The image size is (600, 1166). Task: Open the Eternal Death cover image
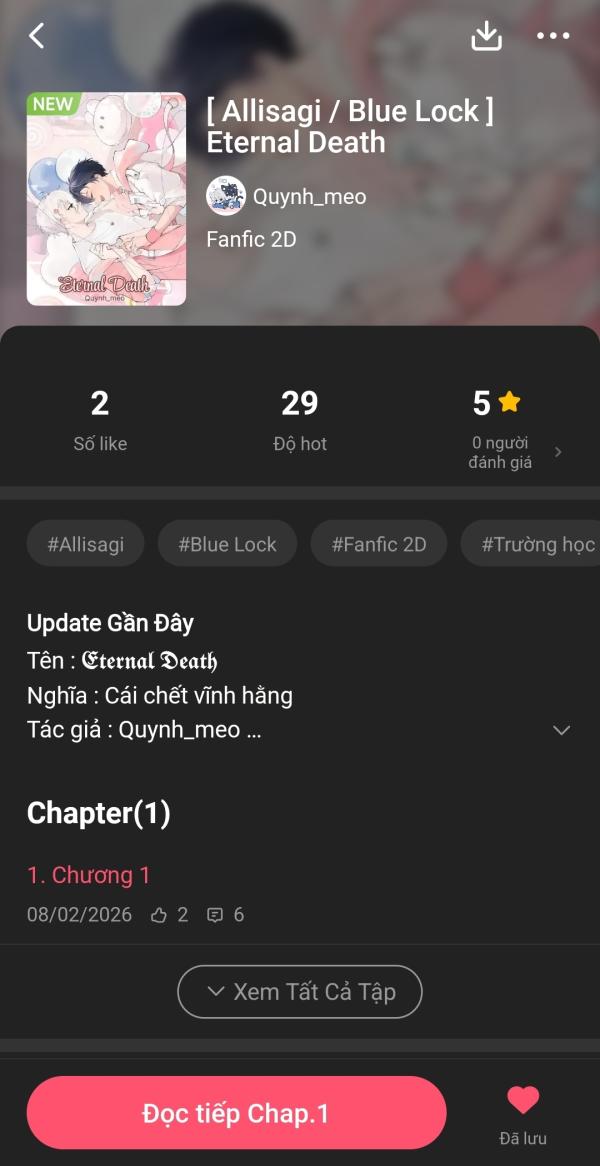tap(106, 199)
